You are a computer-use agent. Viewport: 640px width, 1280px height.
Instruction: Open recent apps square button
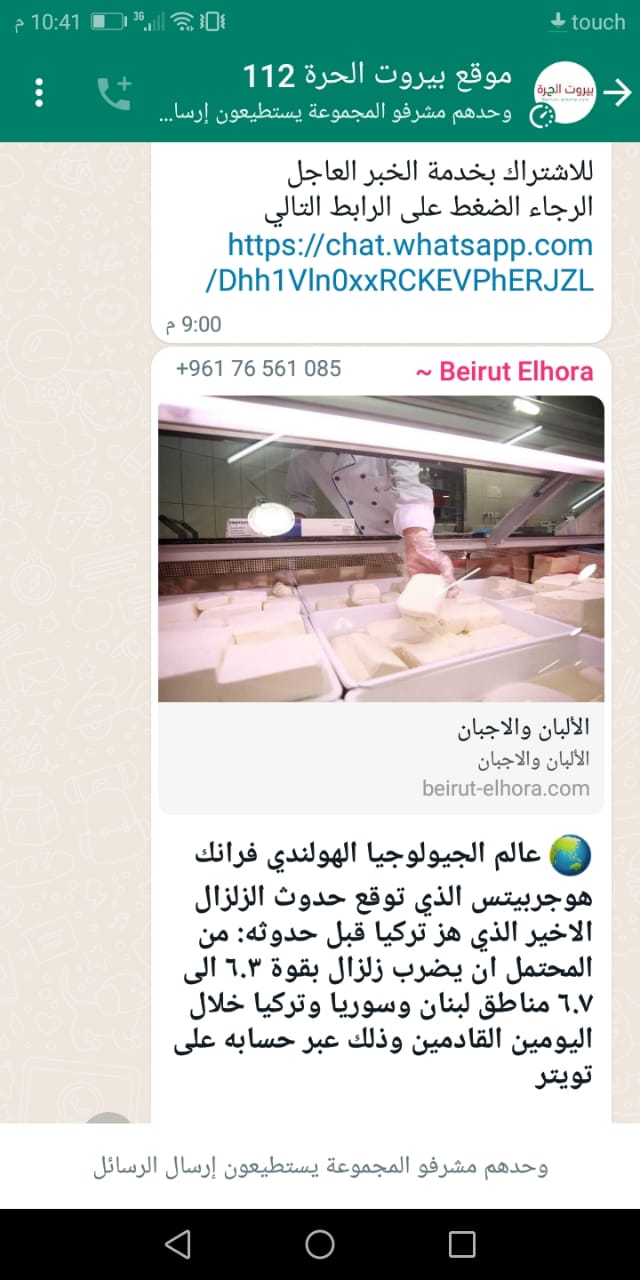click(x=462, y=1244)
